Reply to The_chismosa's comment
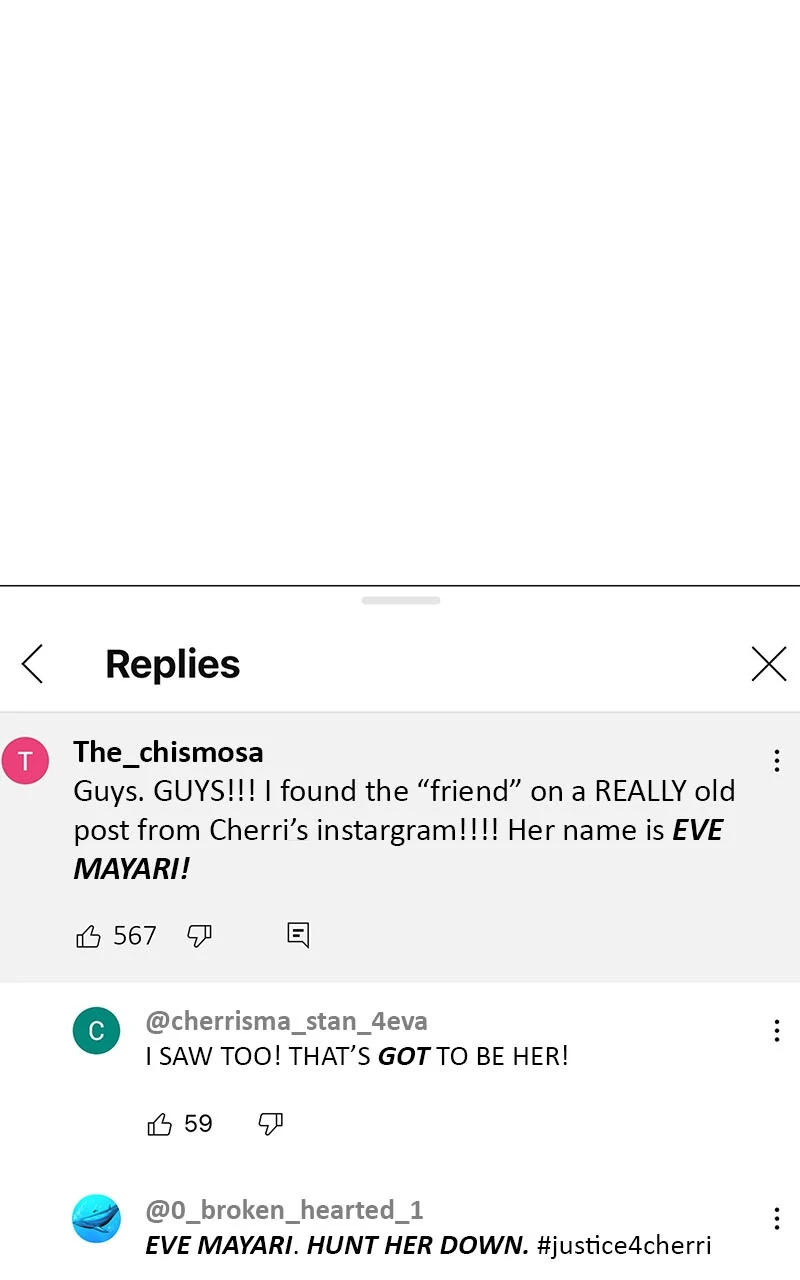This screenshot has height=1280, width=800. [x=298, y=935]
